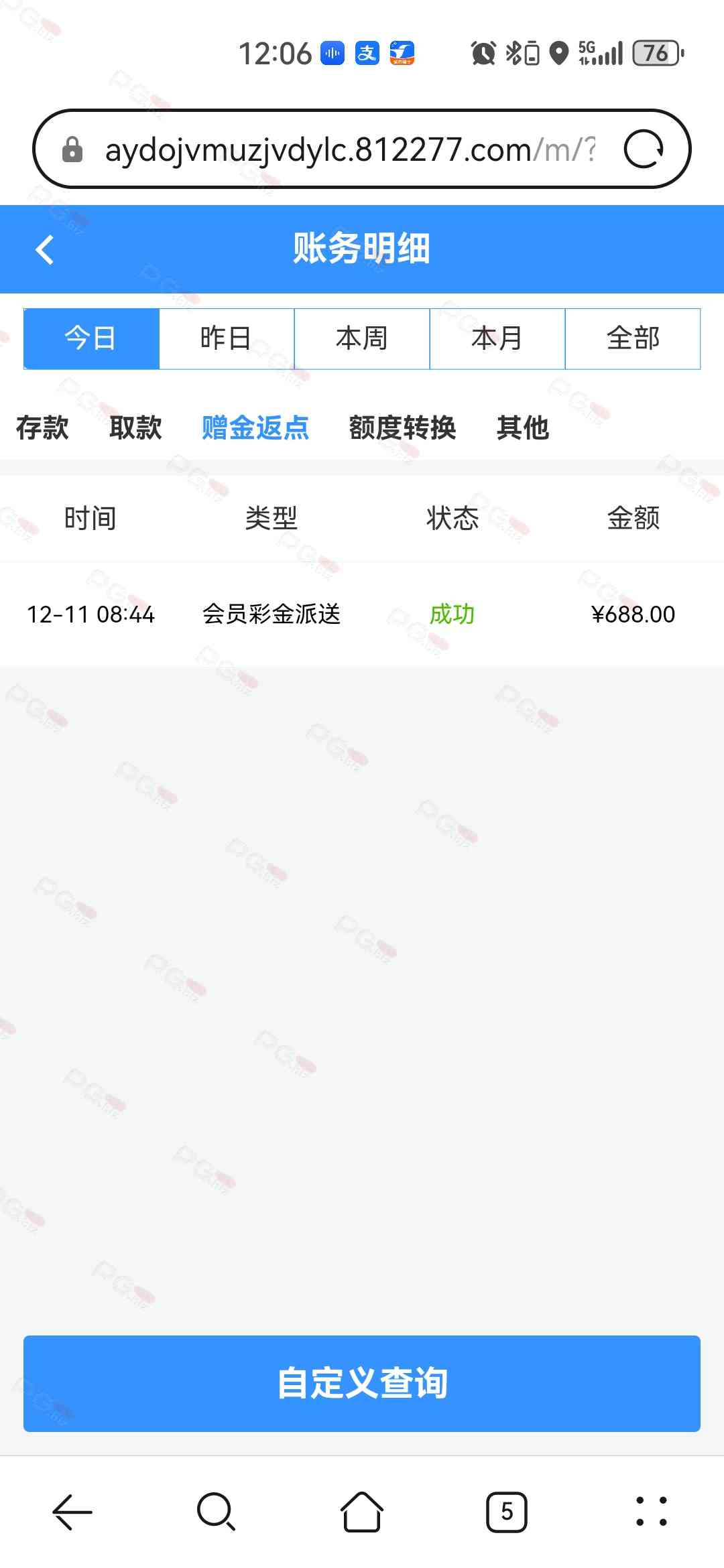Show 本周 transactions
Screen dimensions: 724x1568
click(362, 338)
